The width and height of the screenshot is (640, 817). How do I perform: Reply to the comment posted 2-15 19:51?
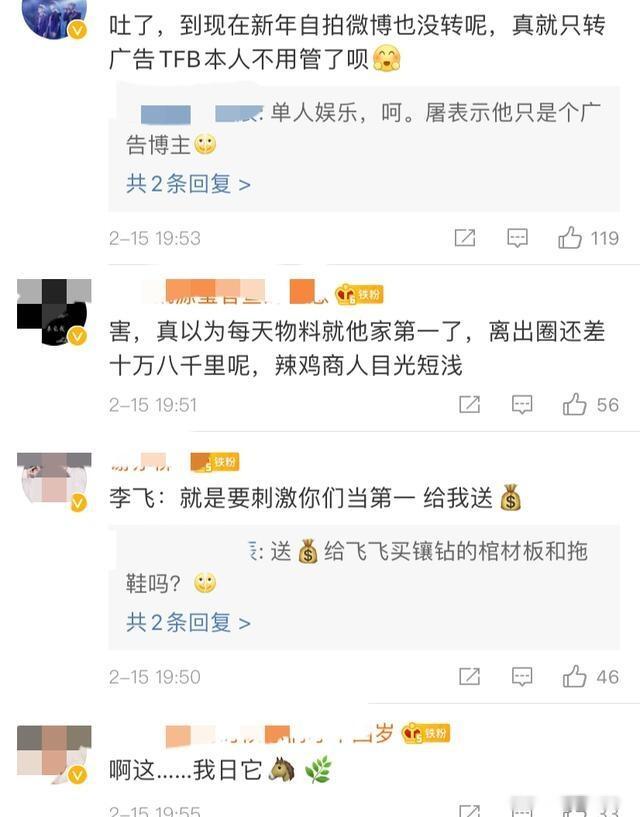pyautogui.click(x=522, y=405)
